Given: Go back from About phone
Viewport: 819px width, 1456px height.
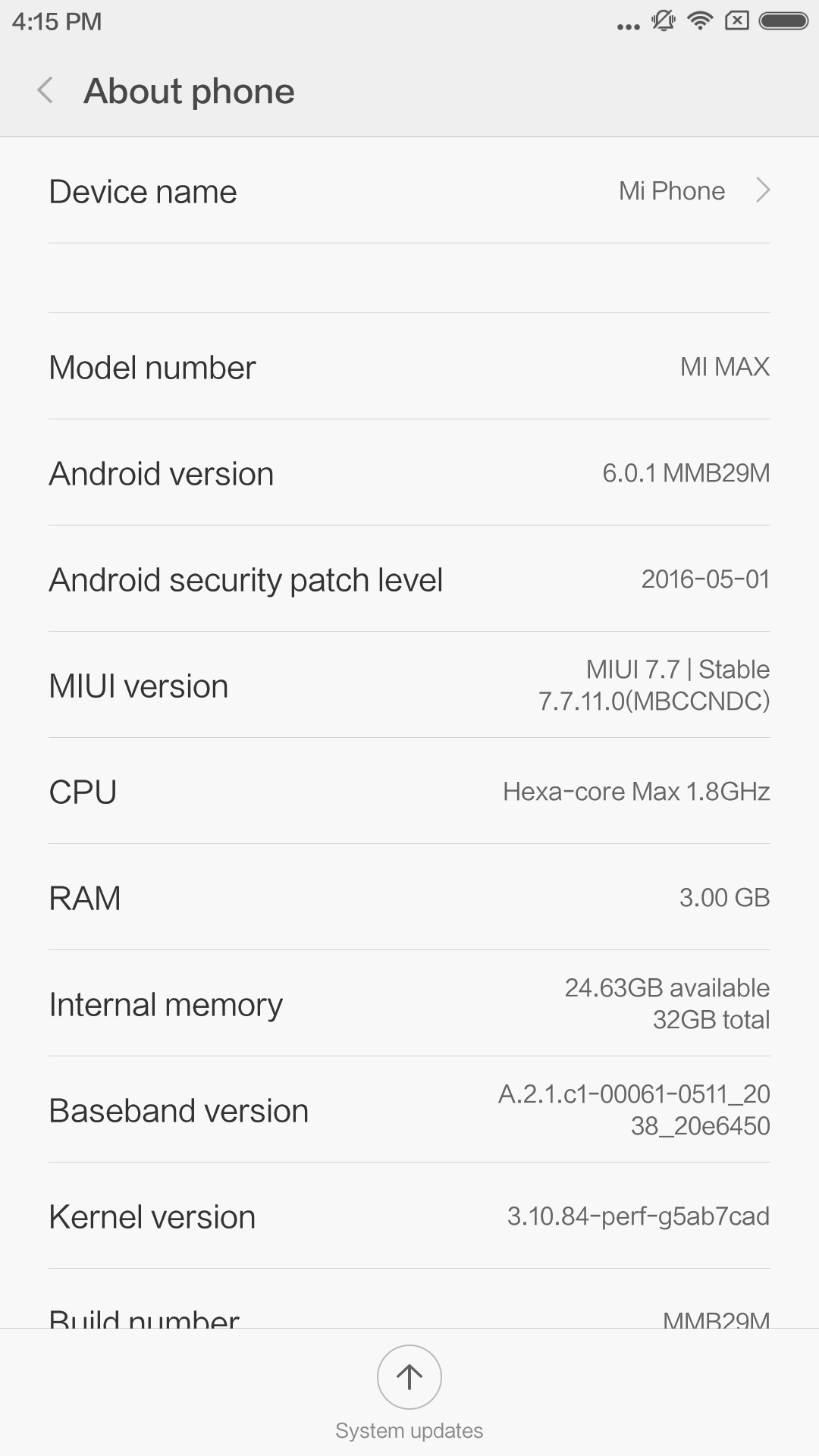Looking at the screenshot, I should coord(45,90).
